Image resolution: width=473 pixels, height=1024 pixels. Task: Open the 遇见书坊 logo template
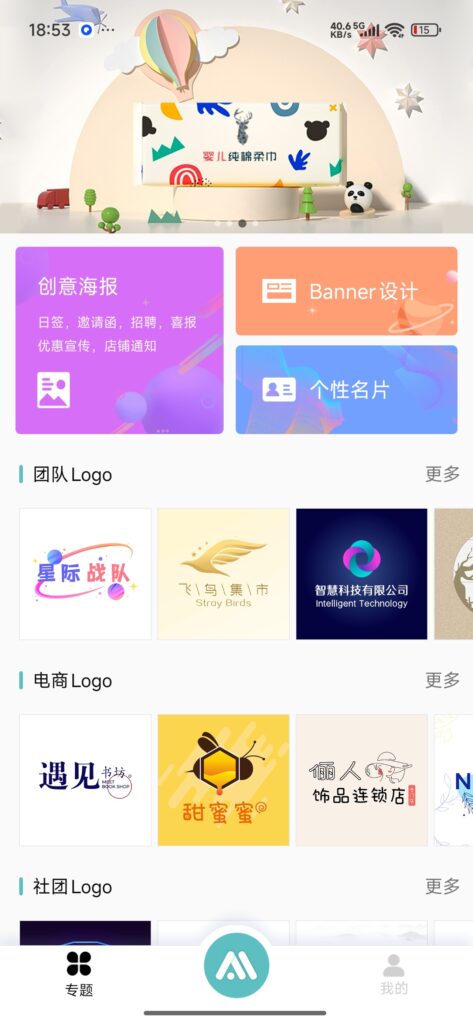click(x=86, y=780)
